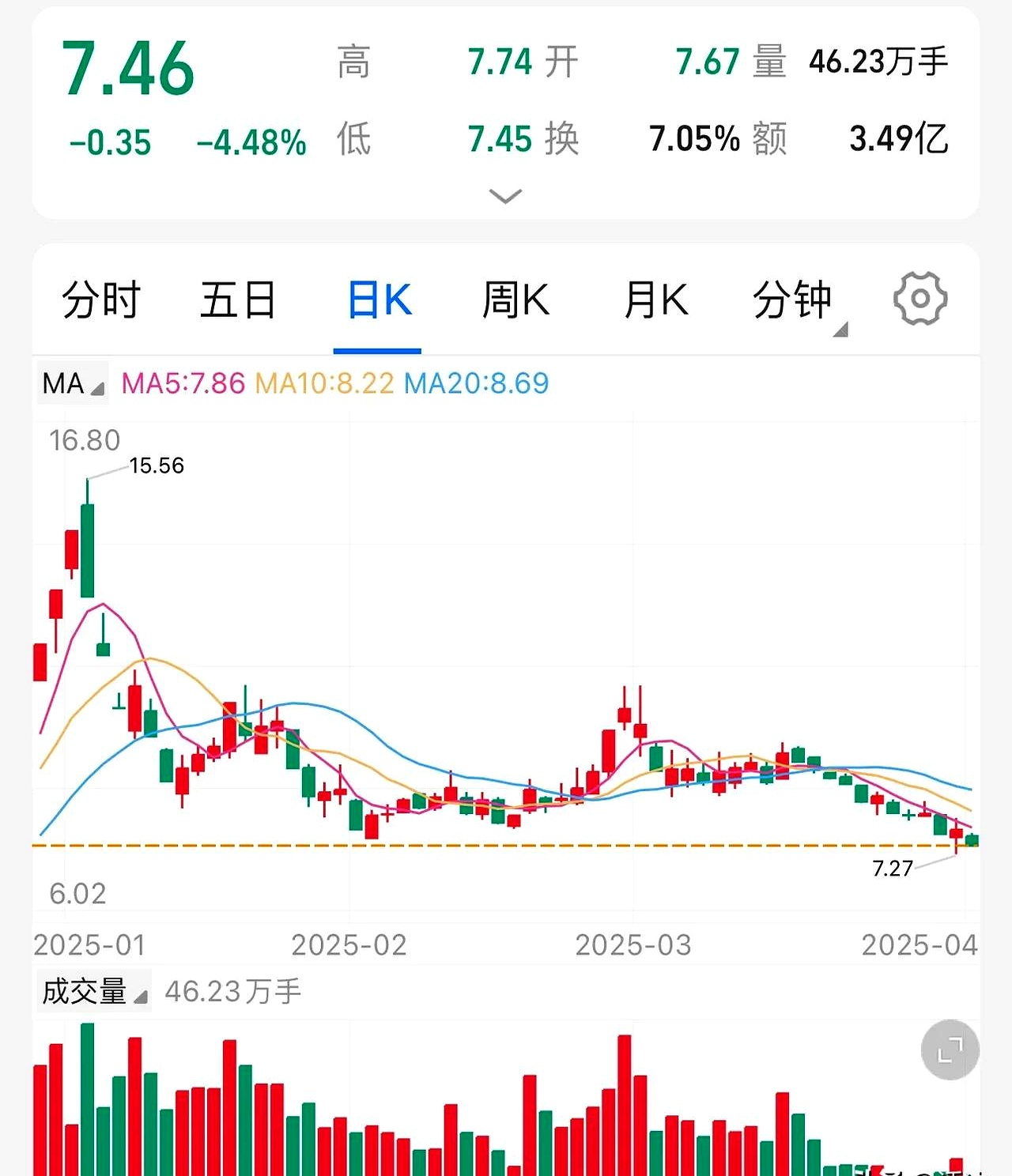
Task: Change the MA indicator selector
Action: 73,384
